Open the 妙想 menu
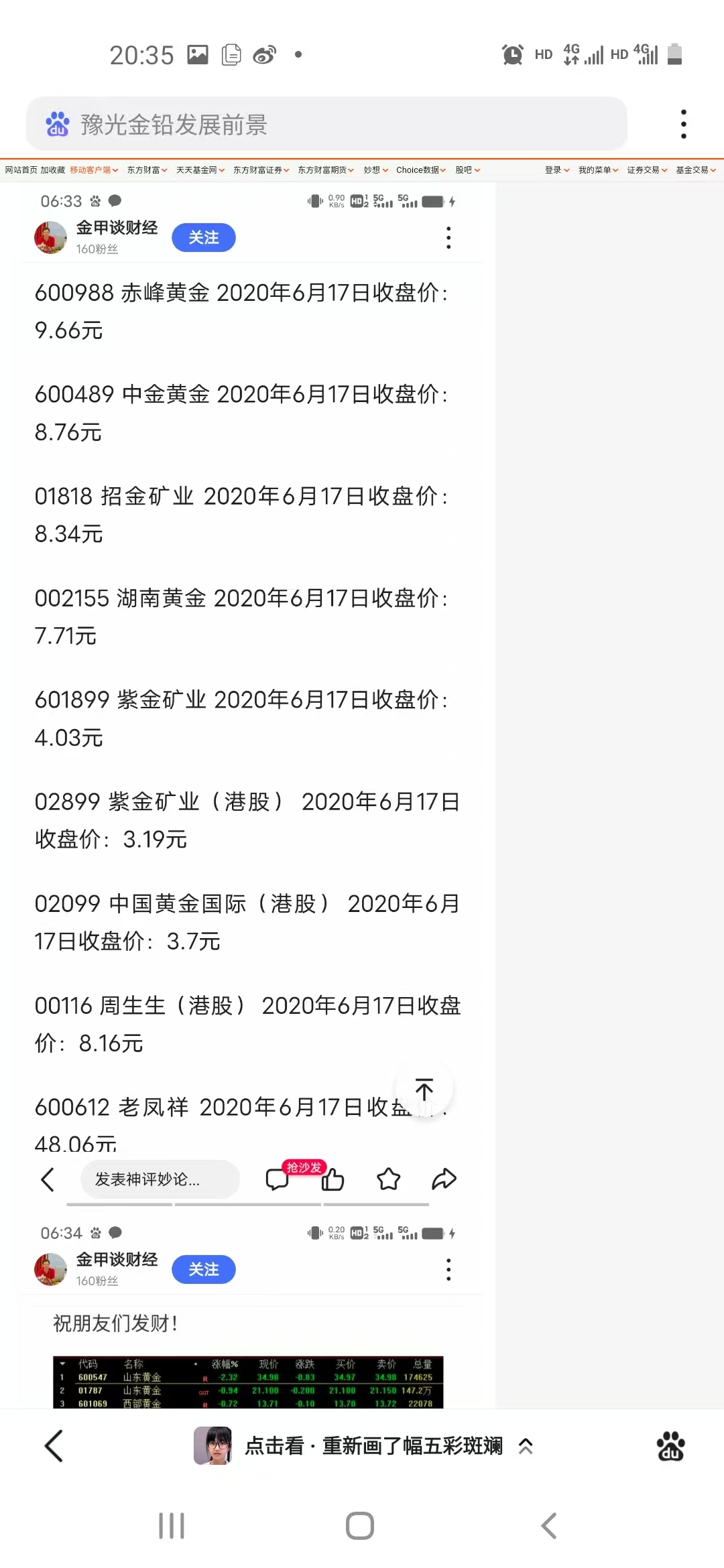 [x=375, y=170]
